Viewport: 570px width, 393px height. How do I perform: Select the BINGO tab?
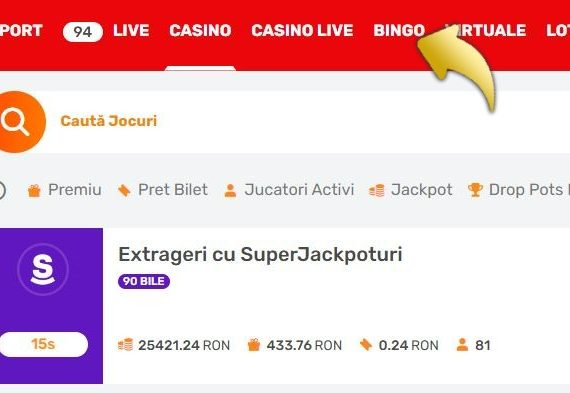[399, 31]
